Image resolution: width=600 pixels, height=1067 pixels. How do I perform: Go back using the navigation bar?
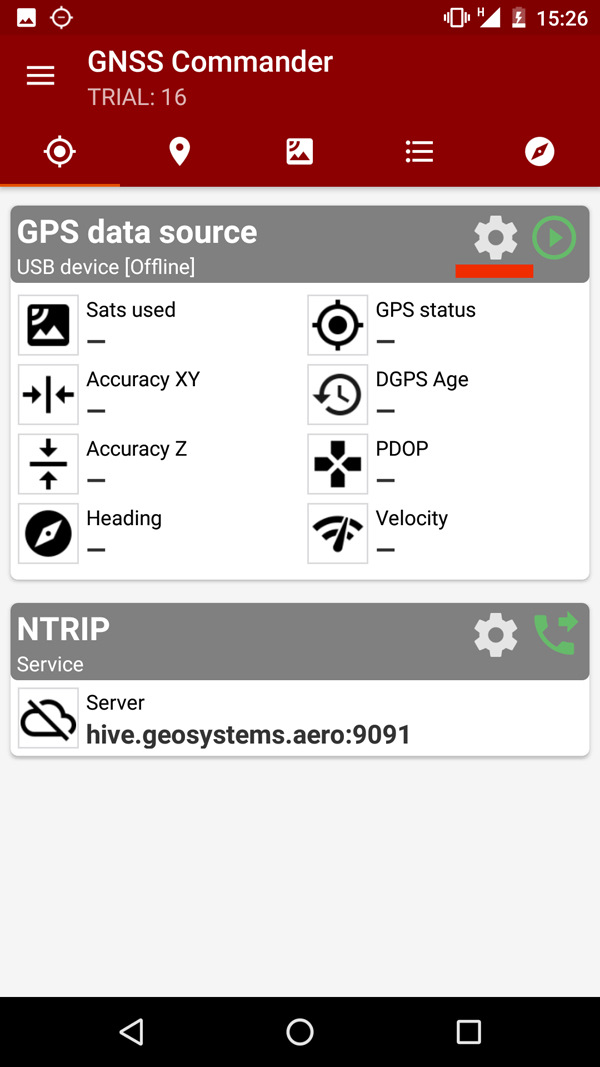pos(131,1032)
